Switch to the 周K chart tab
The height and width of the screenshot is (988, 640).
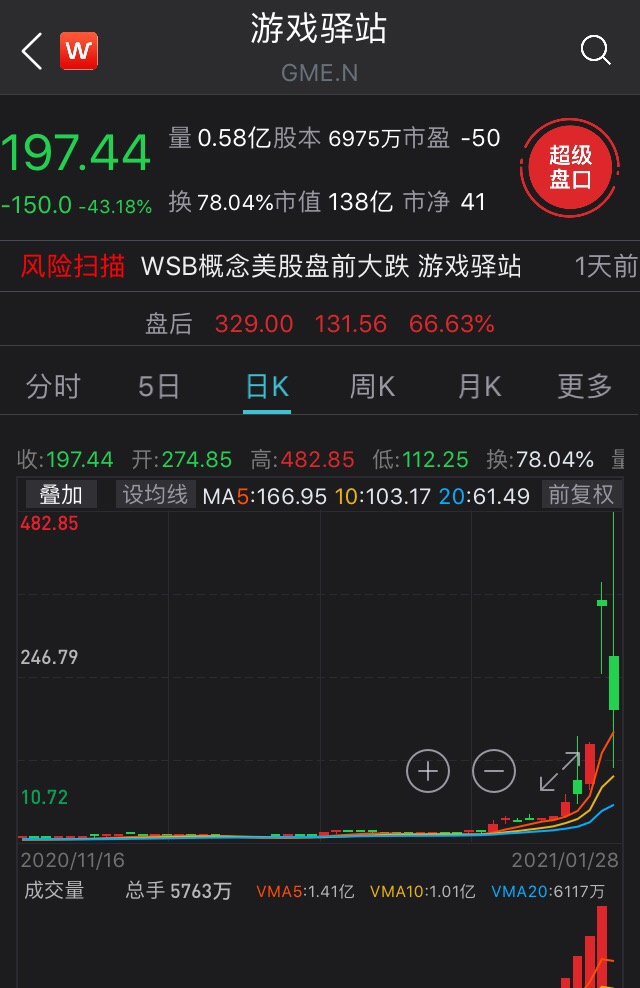[x=373, y=386]
